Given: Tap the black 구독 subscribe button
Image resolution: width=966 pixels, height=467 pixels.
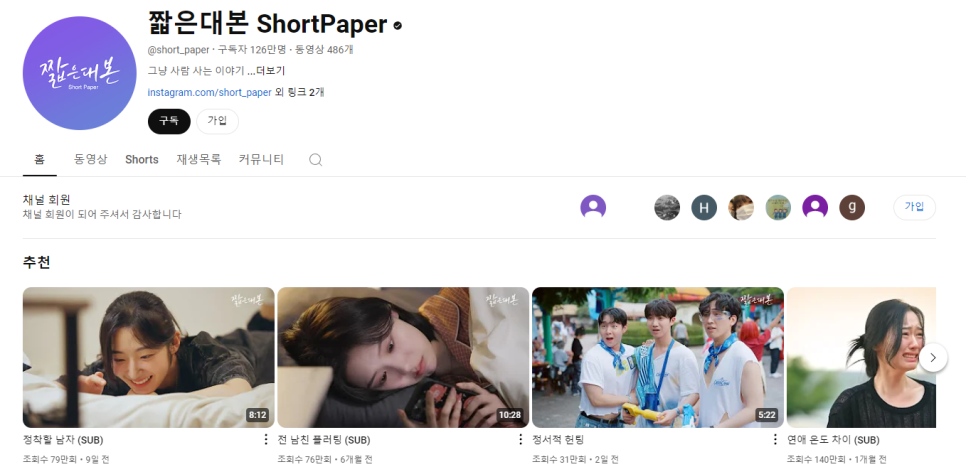Looking at the screenshot, I should pos(168,121).
